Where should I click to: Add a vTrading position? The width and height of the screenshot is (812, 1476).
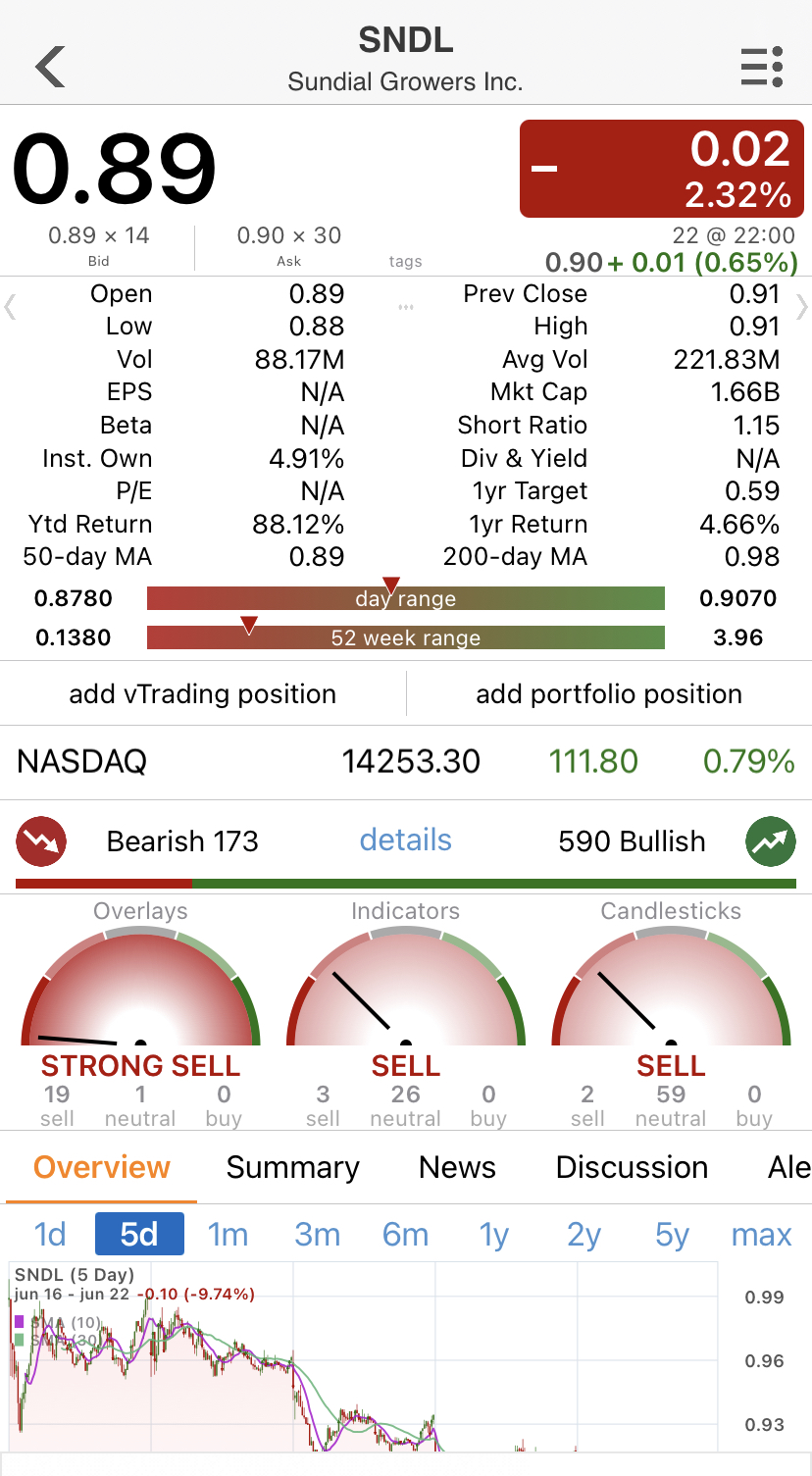click(x=203, y=694)
